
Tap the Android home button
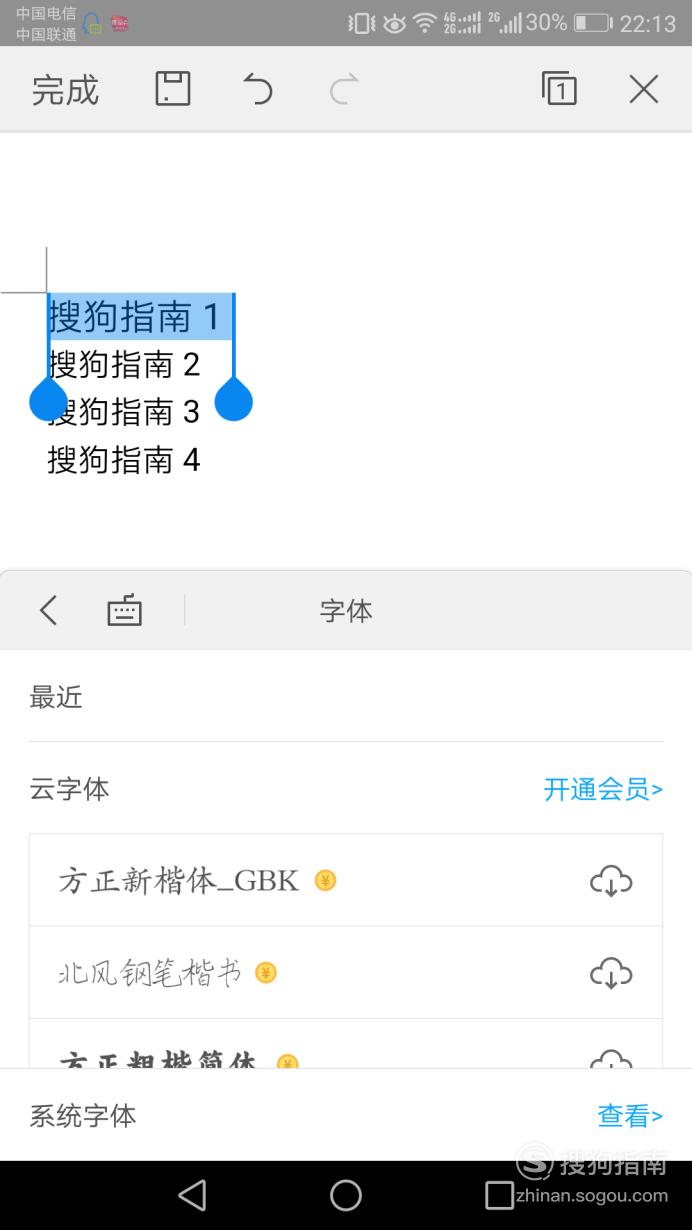(346, 1195)
